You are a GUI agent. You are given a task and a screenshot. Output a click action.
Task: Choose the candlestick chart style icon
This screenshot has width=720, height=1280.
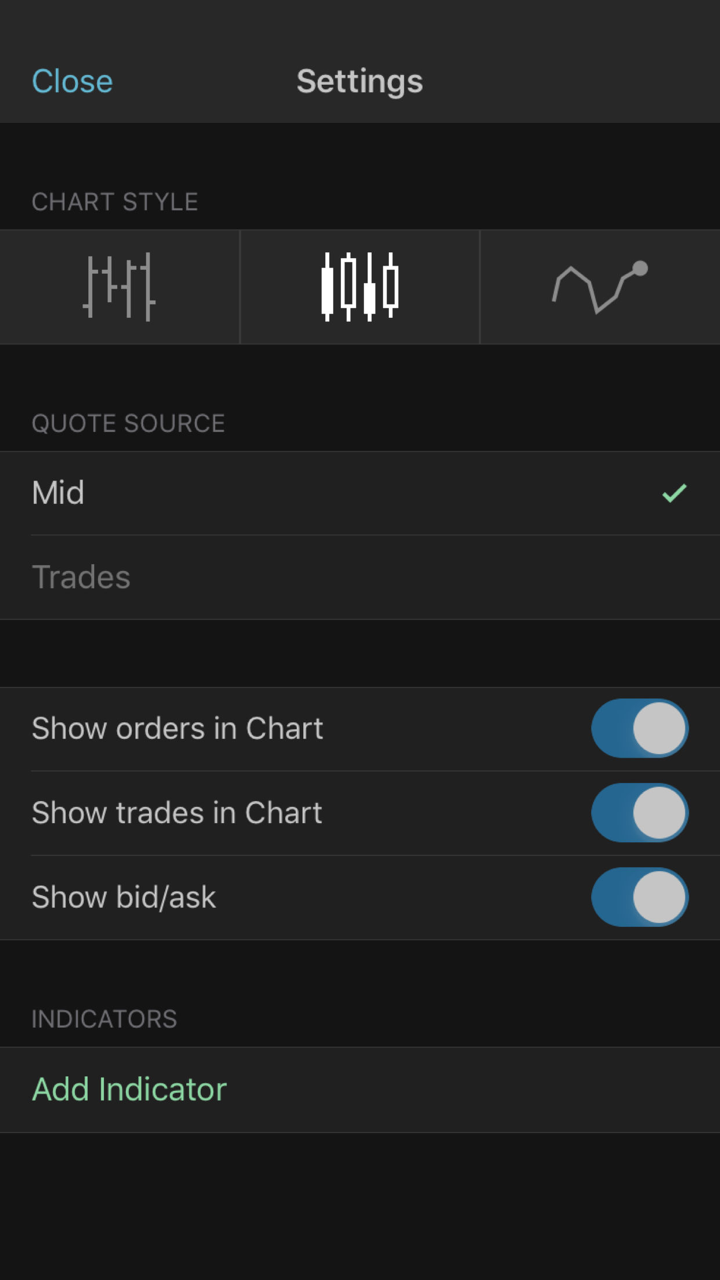(x=360, y=287)
